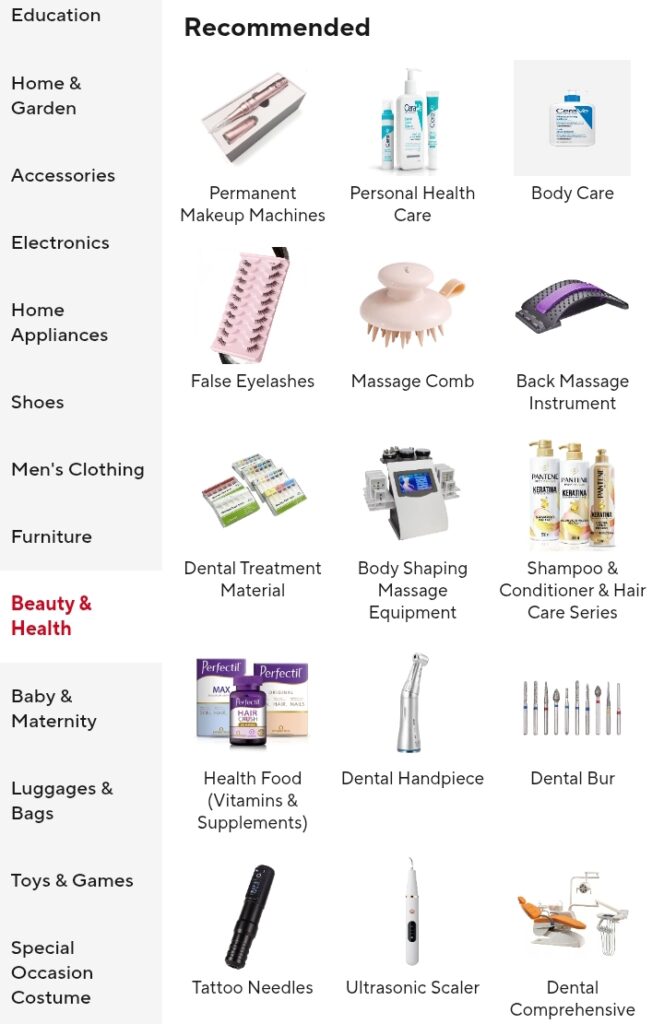Select the Toys & Games category
The height and width of the screenshot is (1024, 664).
point(72,881)
